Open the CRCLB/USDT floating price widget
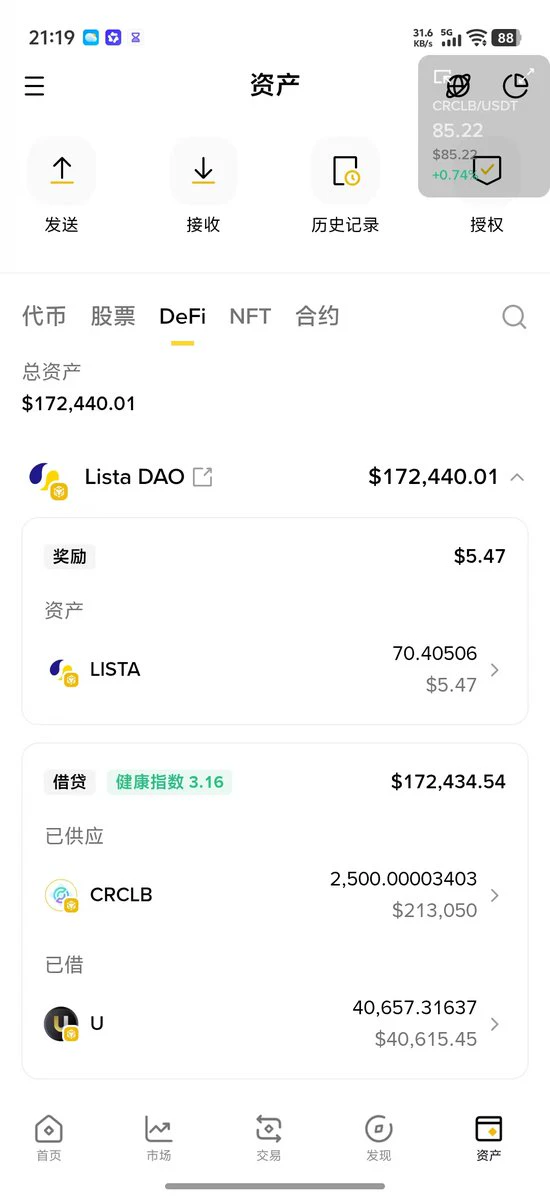Image resolution: width=550 pixels, height=1200 pixels. [483, 127]
